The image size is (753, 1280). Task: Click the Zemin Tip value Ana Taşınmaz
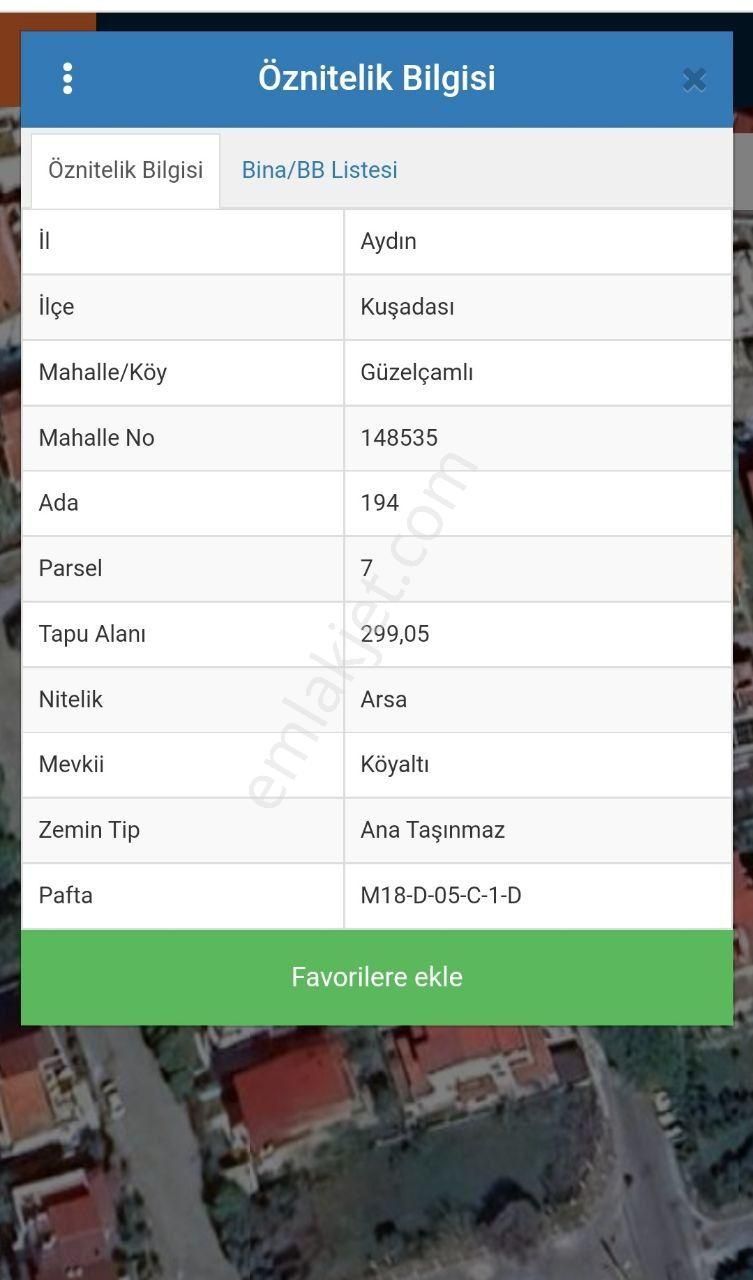click(432, 830)
